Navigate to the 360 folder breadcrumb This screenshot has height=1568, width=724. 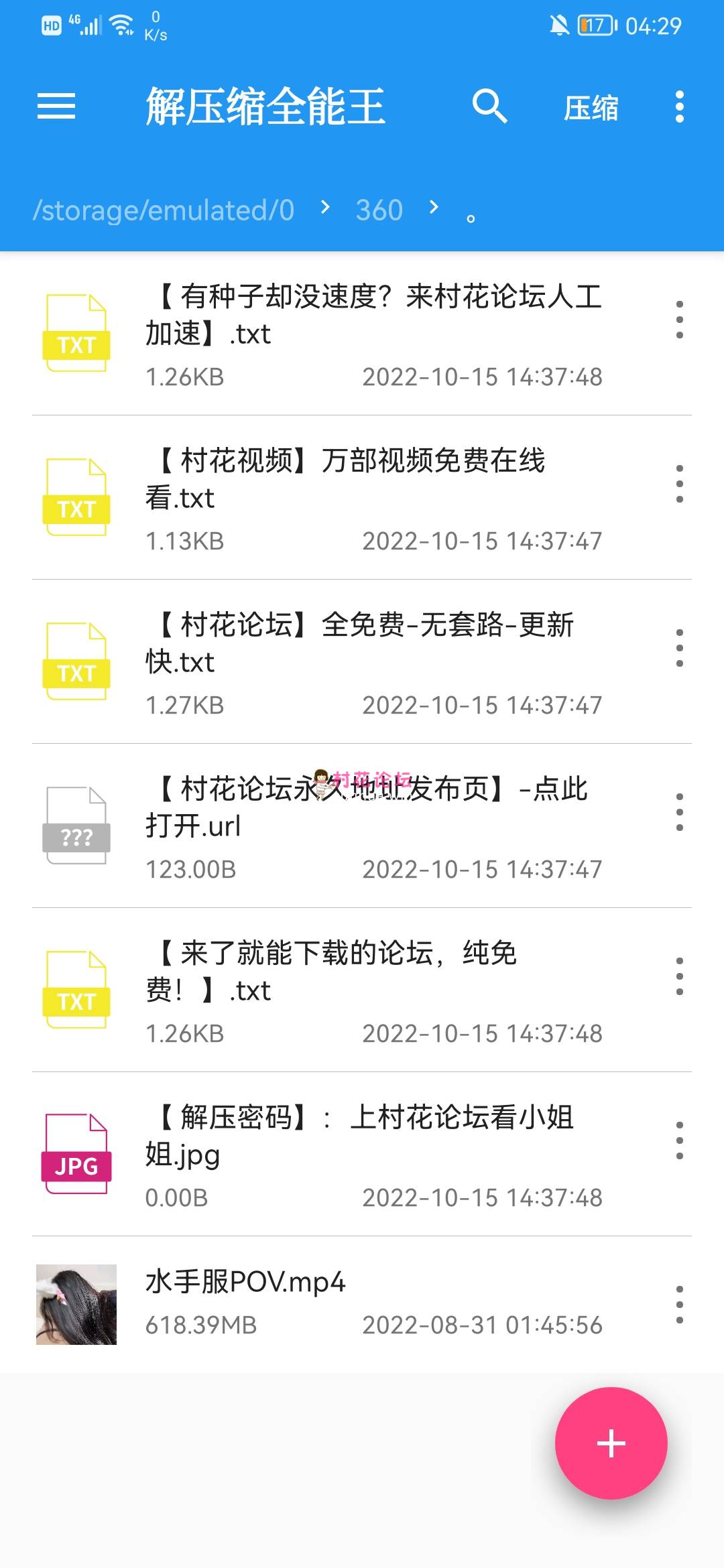(x=379, y=210)
